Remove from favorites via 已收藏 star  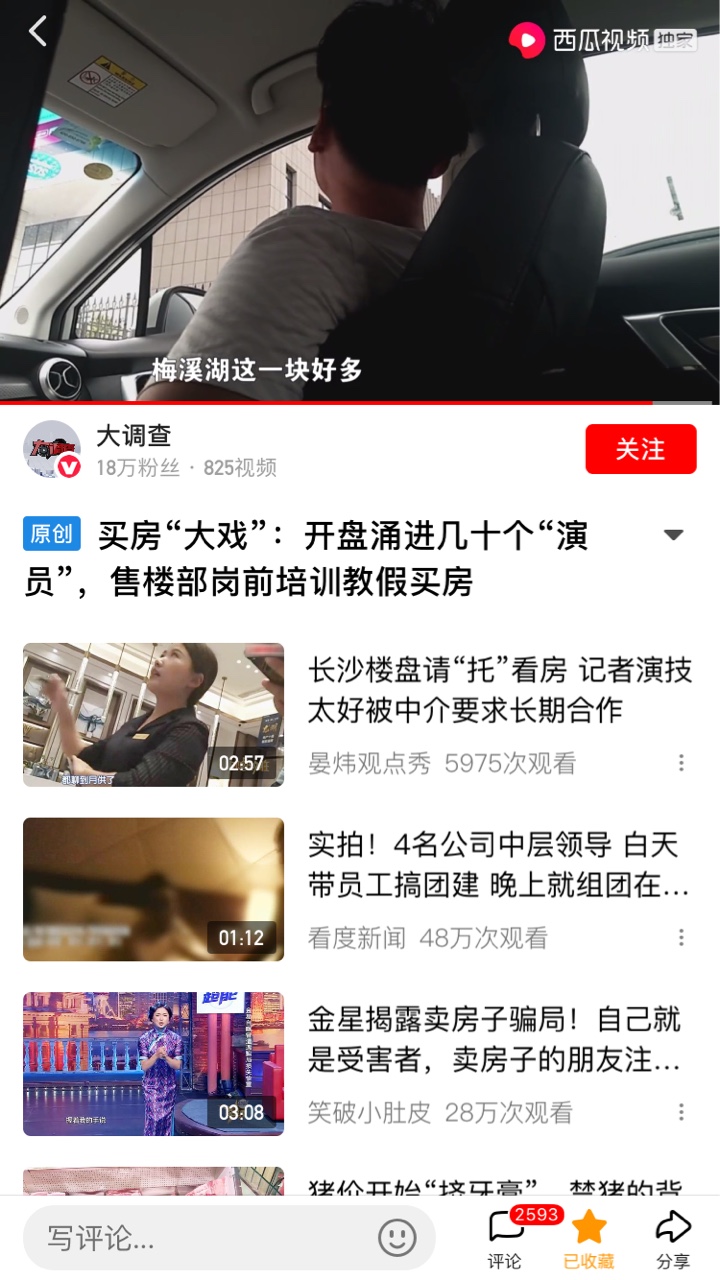click(x=589, y=1238)
